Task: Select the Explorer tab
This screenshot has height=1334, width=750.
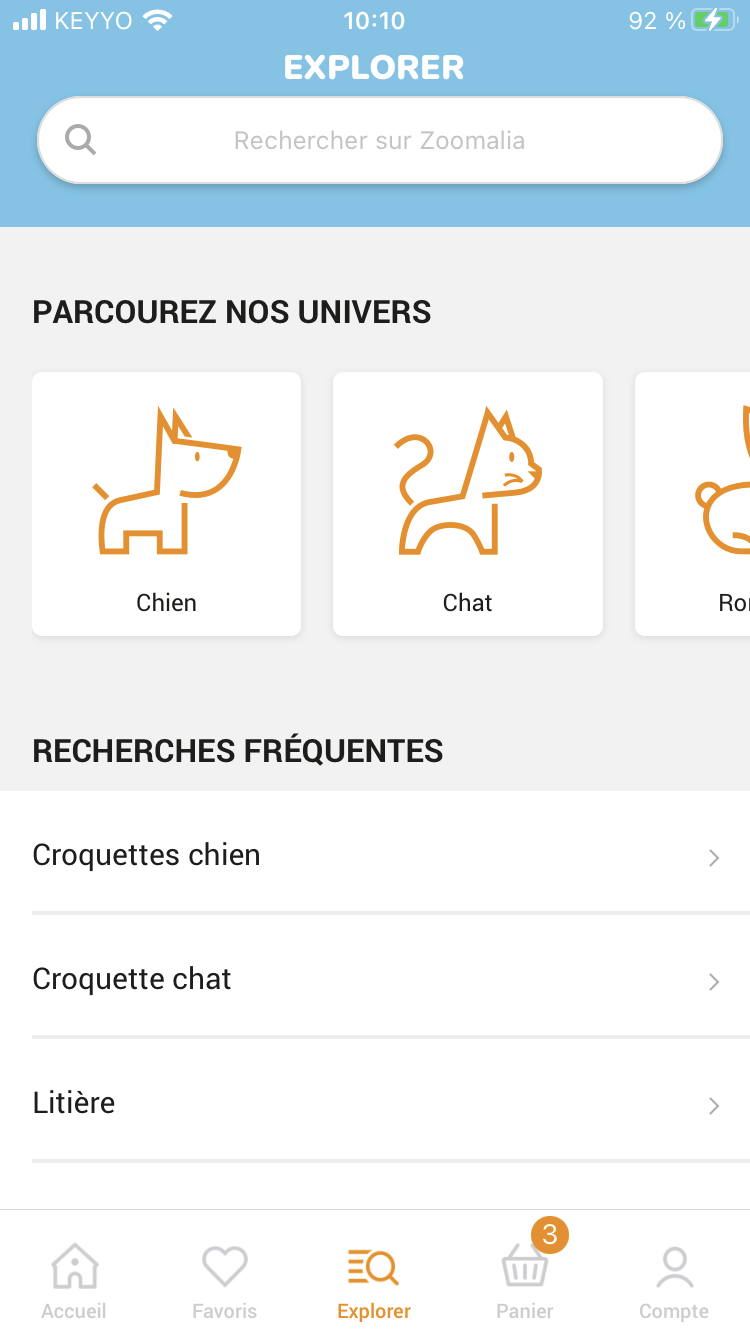Action: click(374, 1281)
